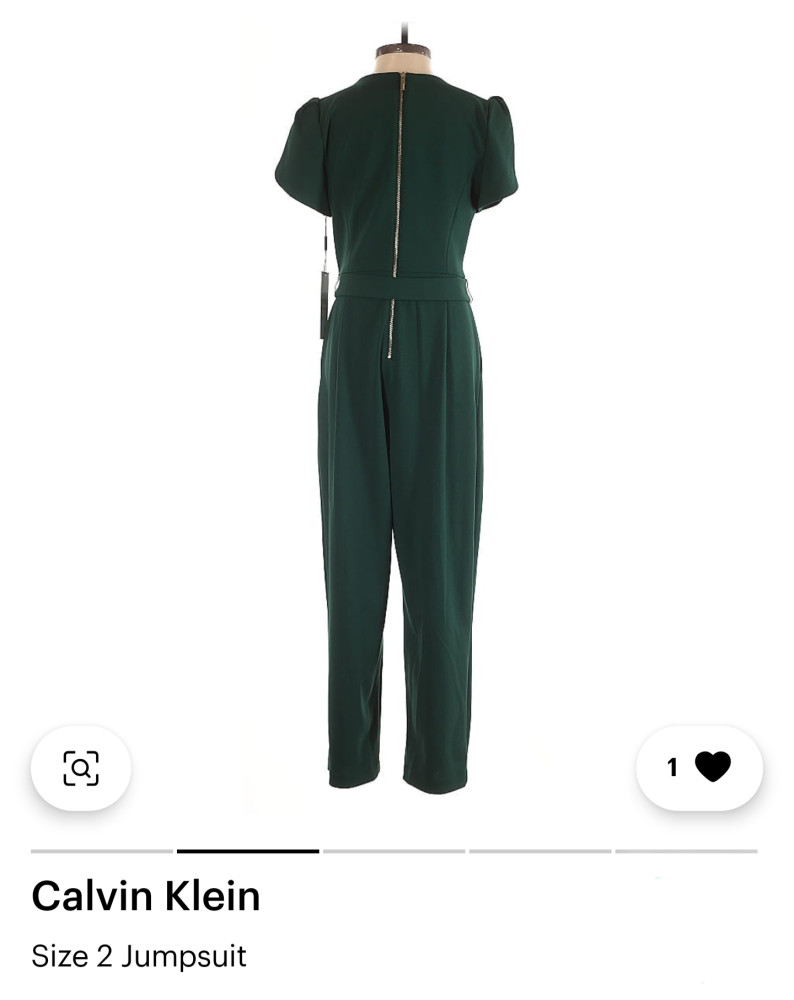Jump to the first photo indicator
The width and height of the screenshot is (794, 1000).
102,851
